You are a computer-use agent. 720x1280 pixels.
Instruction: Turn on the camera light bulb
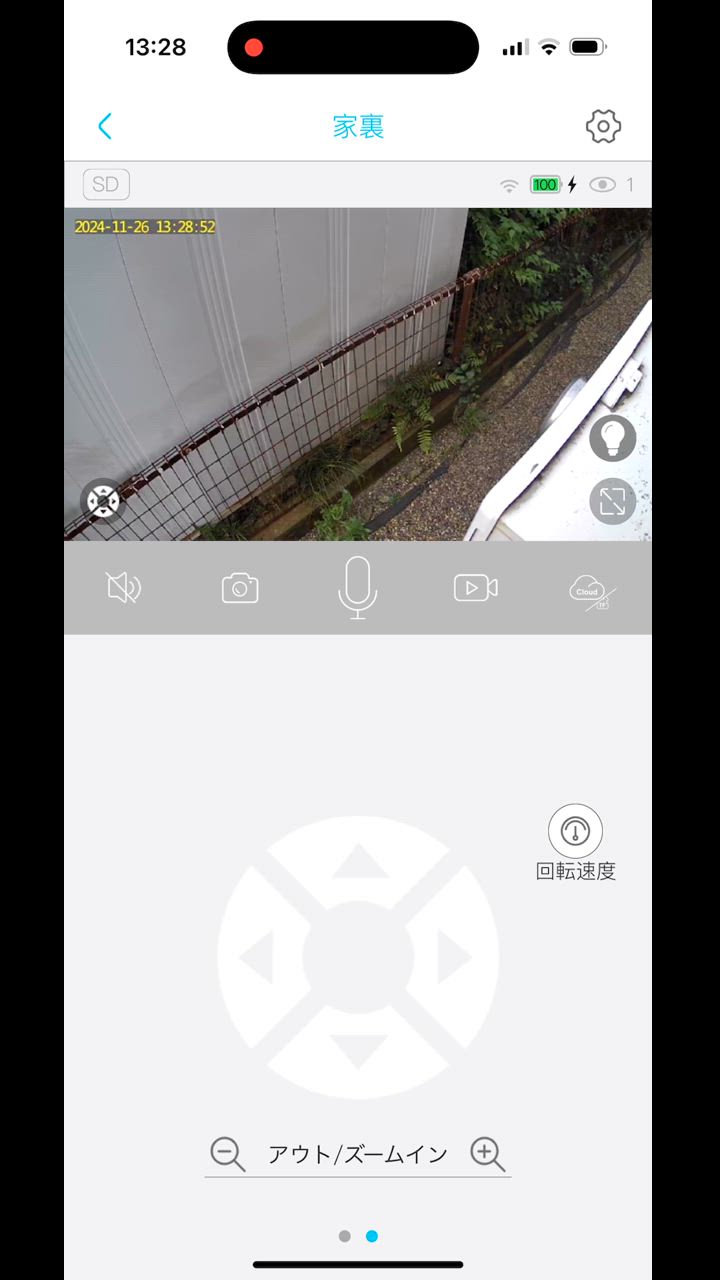(x=612, y=438)
